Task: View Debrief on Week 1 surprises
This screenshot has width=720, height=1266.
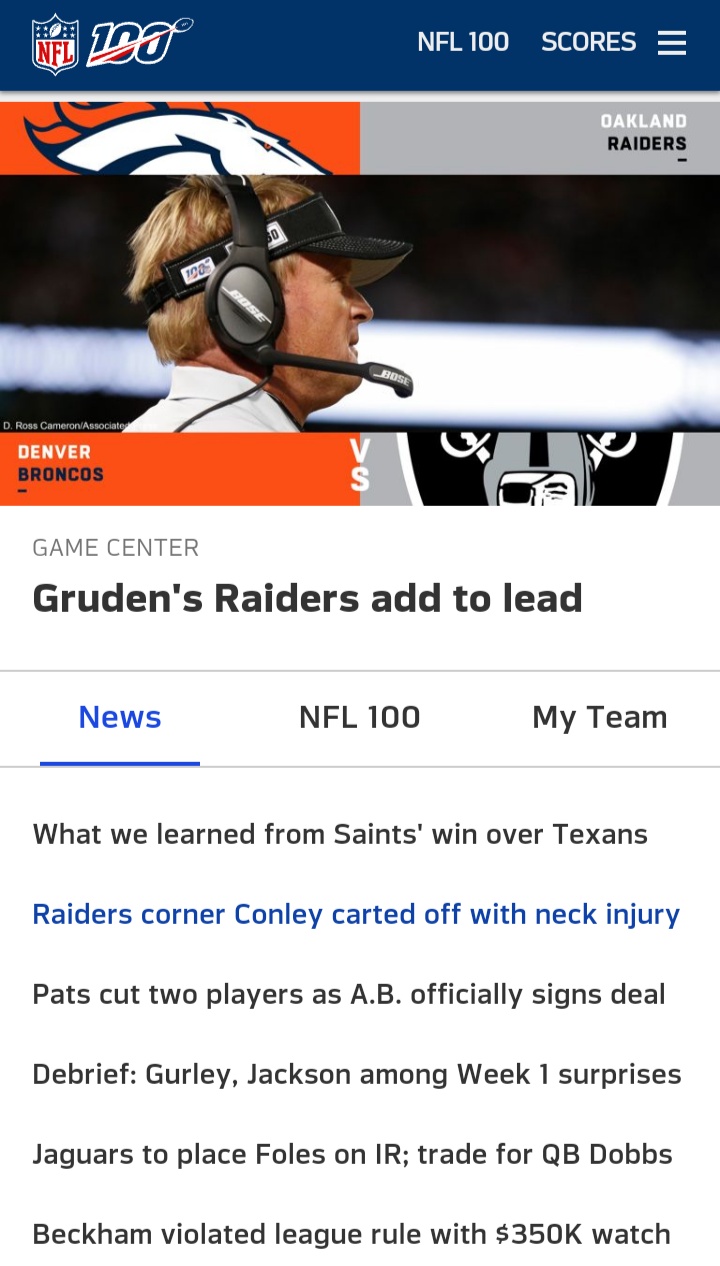Action: (x=357, y=1074)
